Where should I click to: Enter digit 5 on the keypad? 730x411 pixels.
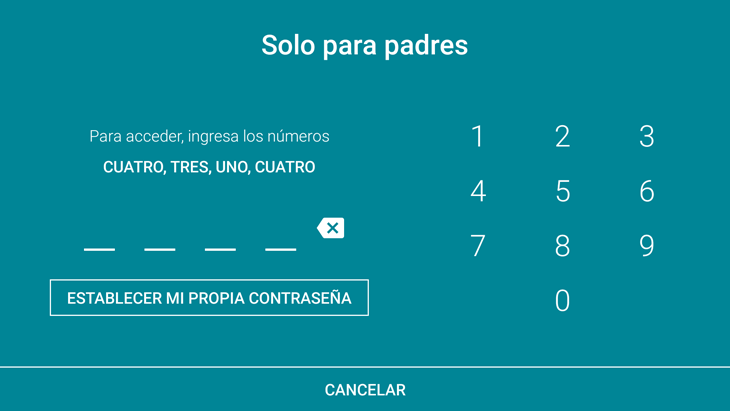[x=562, y=191]
